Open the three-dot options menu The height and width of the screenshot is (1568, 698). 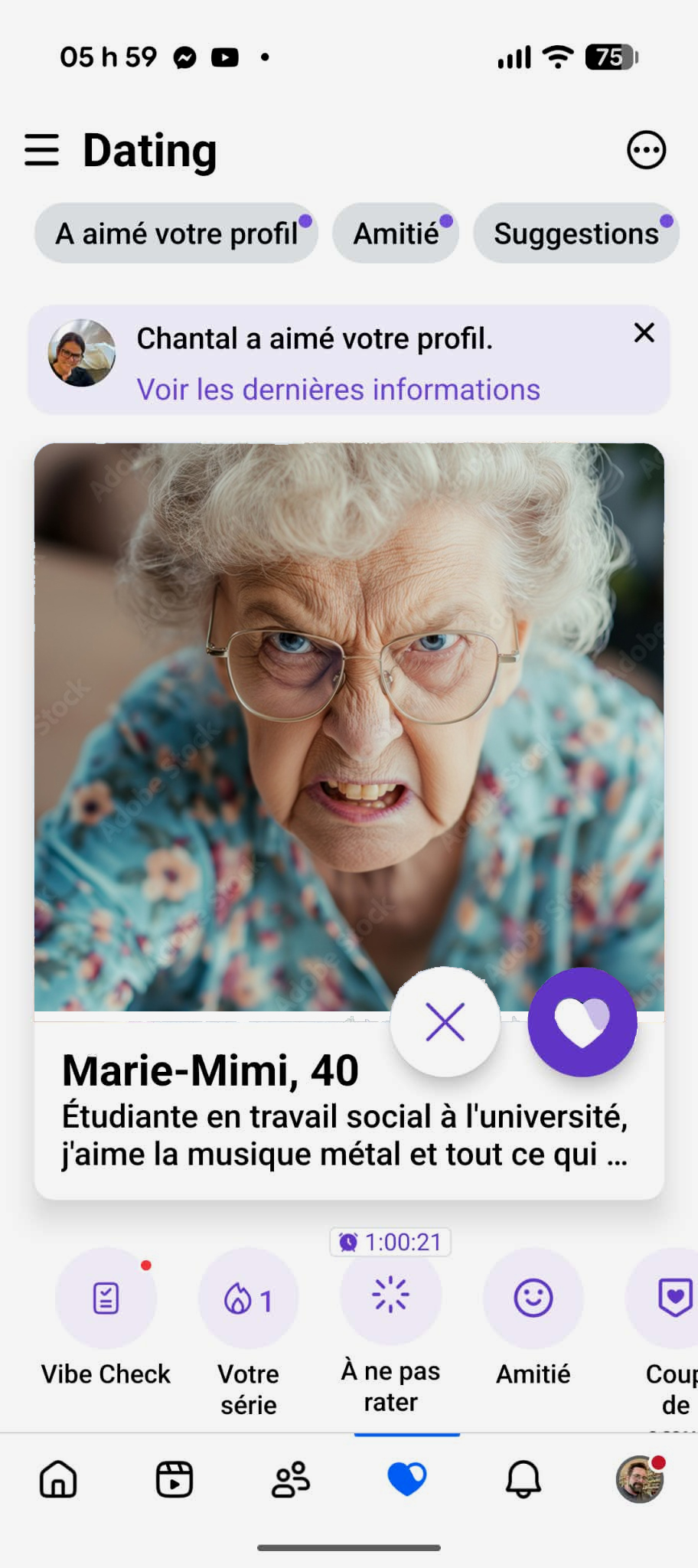646,149
